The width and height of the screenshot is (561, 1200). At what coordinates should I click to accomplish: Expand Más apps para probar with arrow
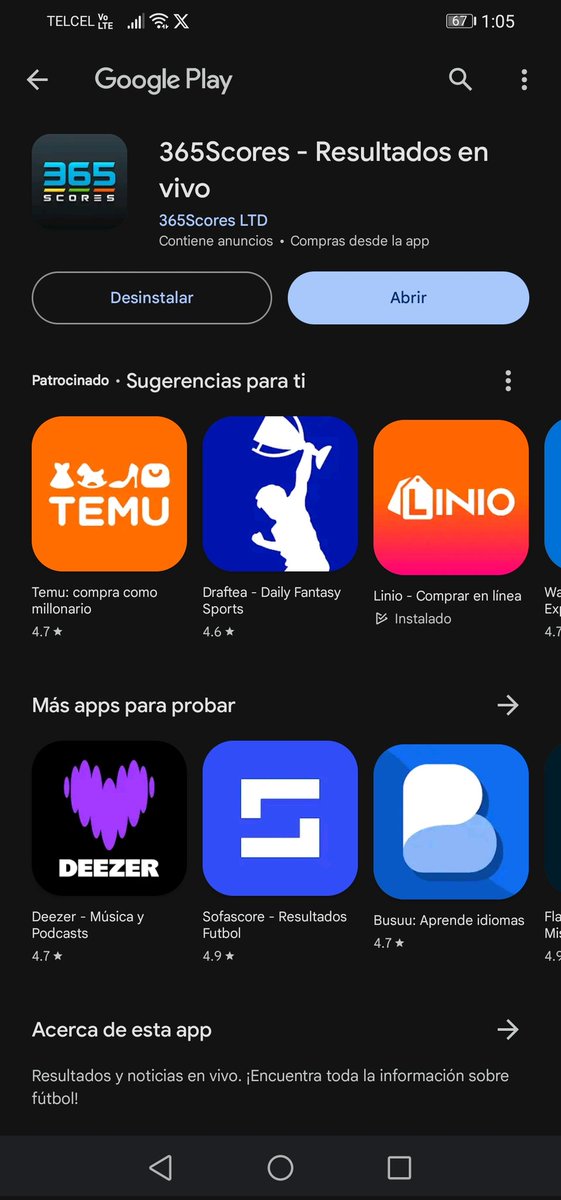[x=508, y=705]
